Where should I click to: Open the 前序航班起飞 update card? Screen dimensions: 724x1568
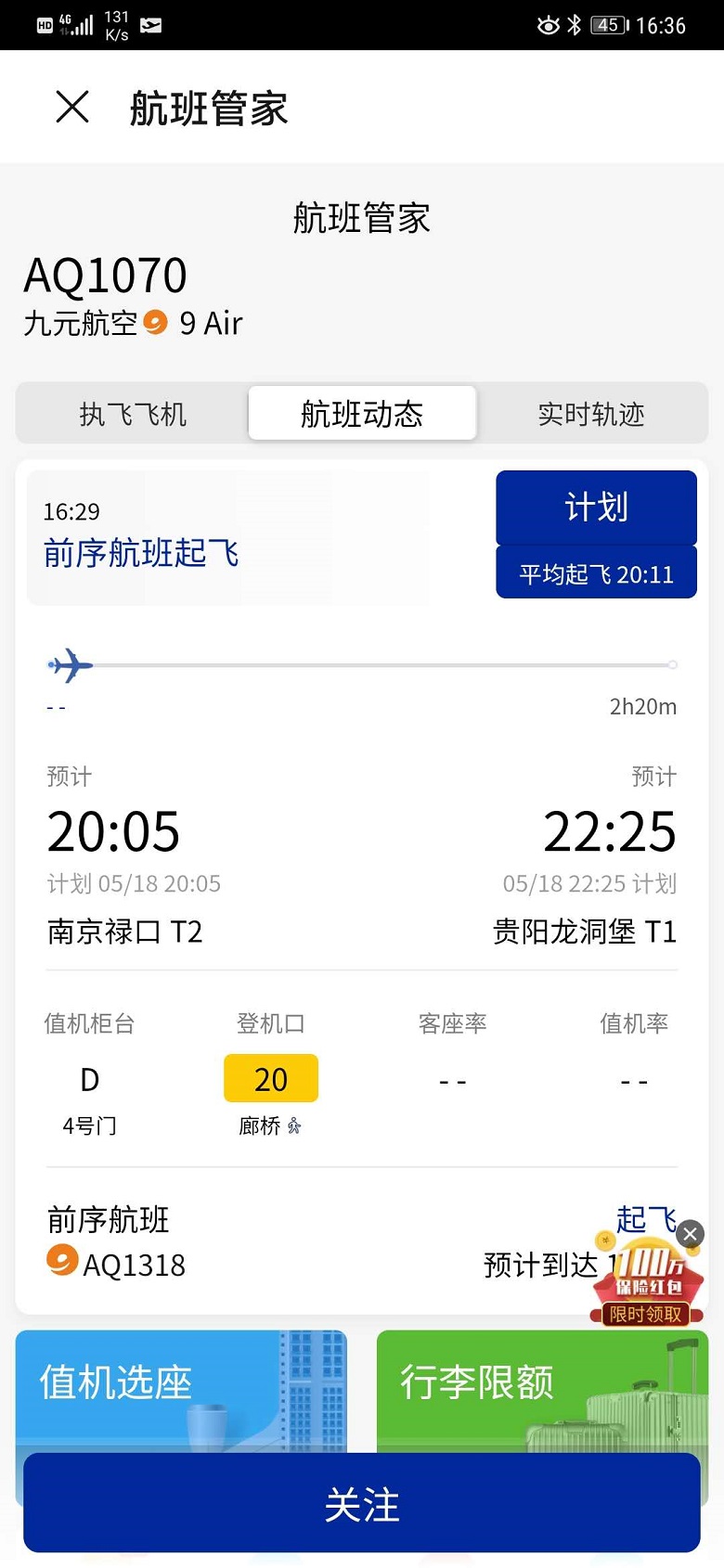[x=227, y=538]
